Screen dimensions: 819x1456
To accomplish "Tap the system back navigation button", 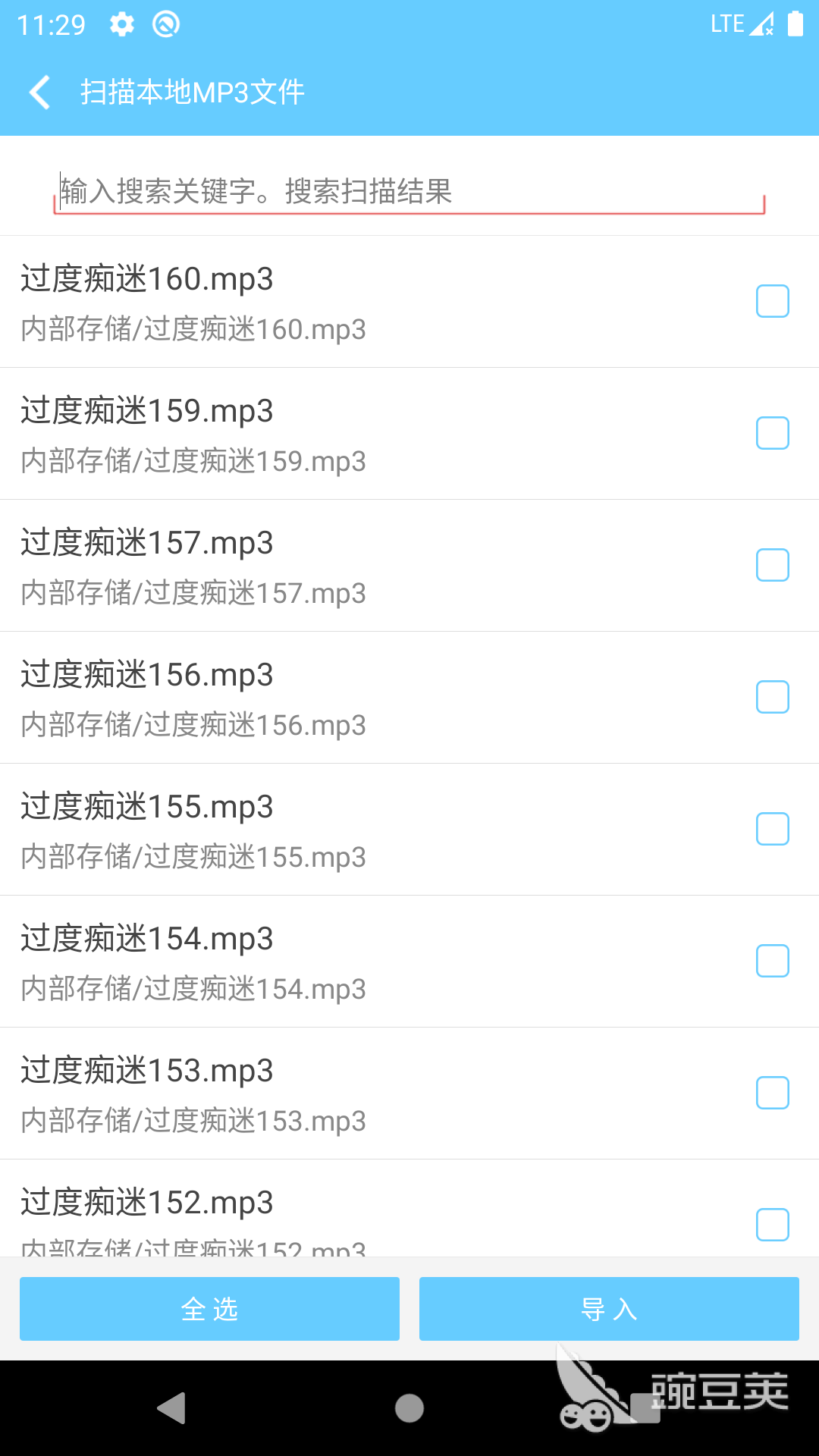I will click(x=171, y=1408).
